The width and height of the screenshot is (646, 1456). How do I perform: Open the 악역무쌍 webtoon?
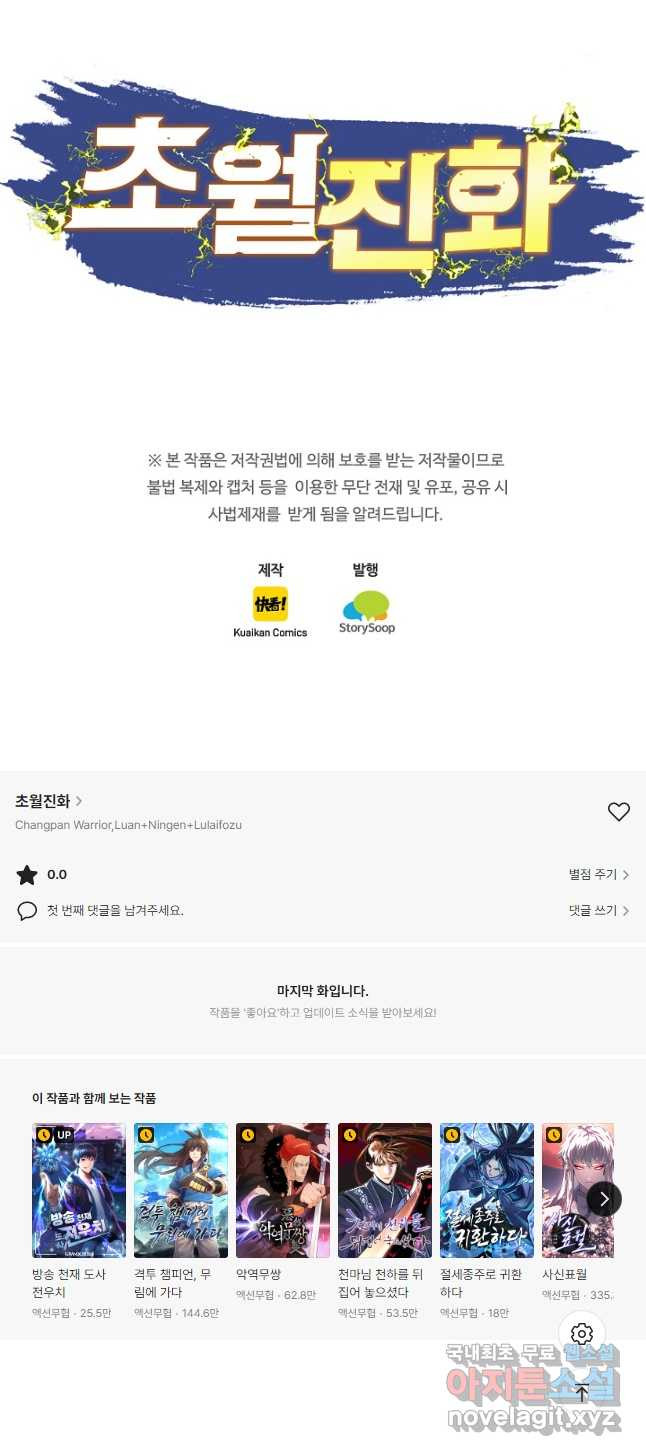(283, 1190)
